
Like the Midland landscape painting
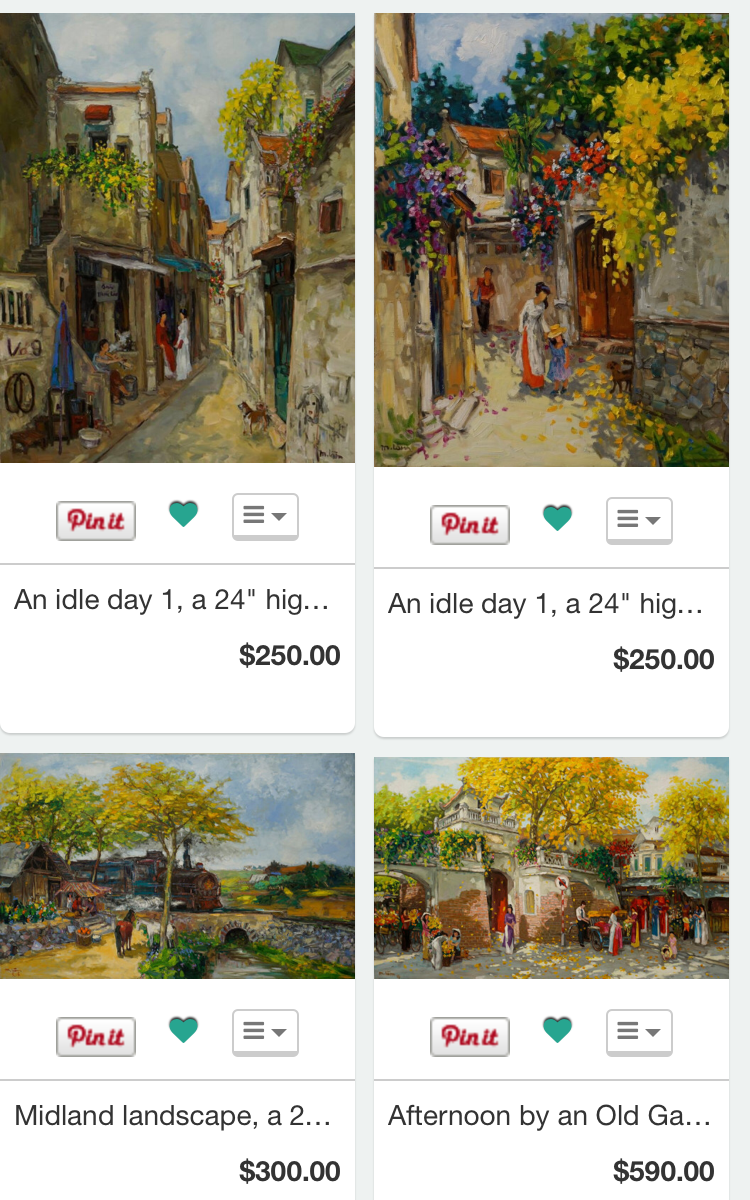click(183, 1030)
